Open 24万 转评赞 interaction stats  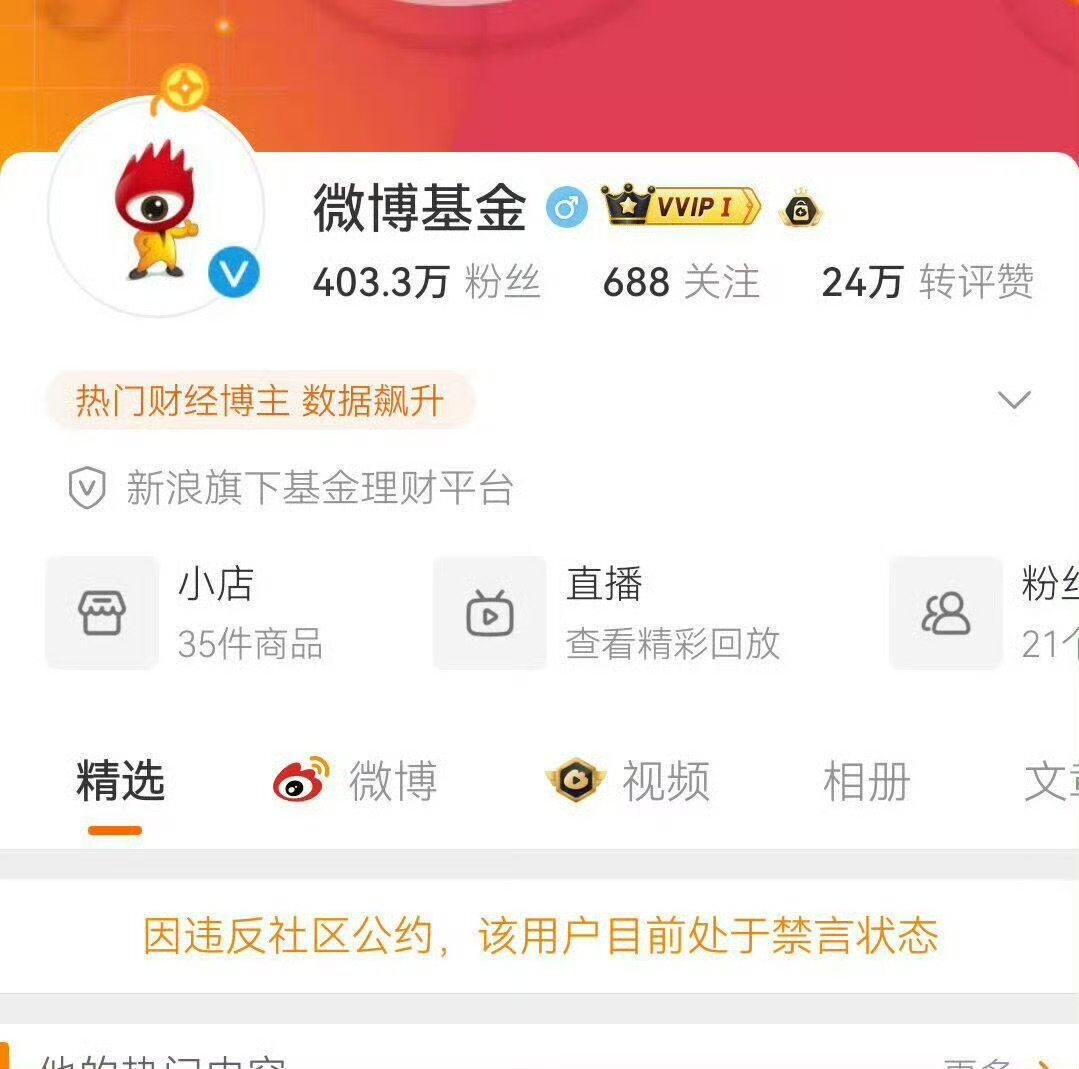[x=927, y=282]
